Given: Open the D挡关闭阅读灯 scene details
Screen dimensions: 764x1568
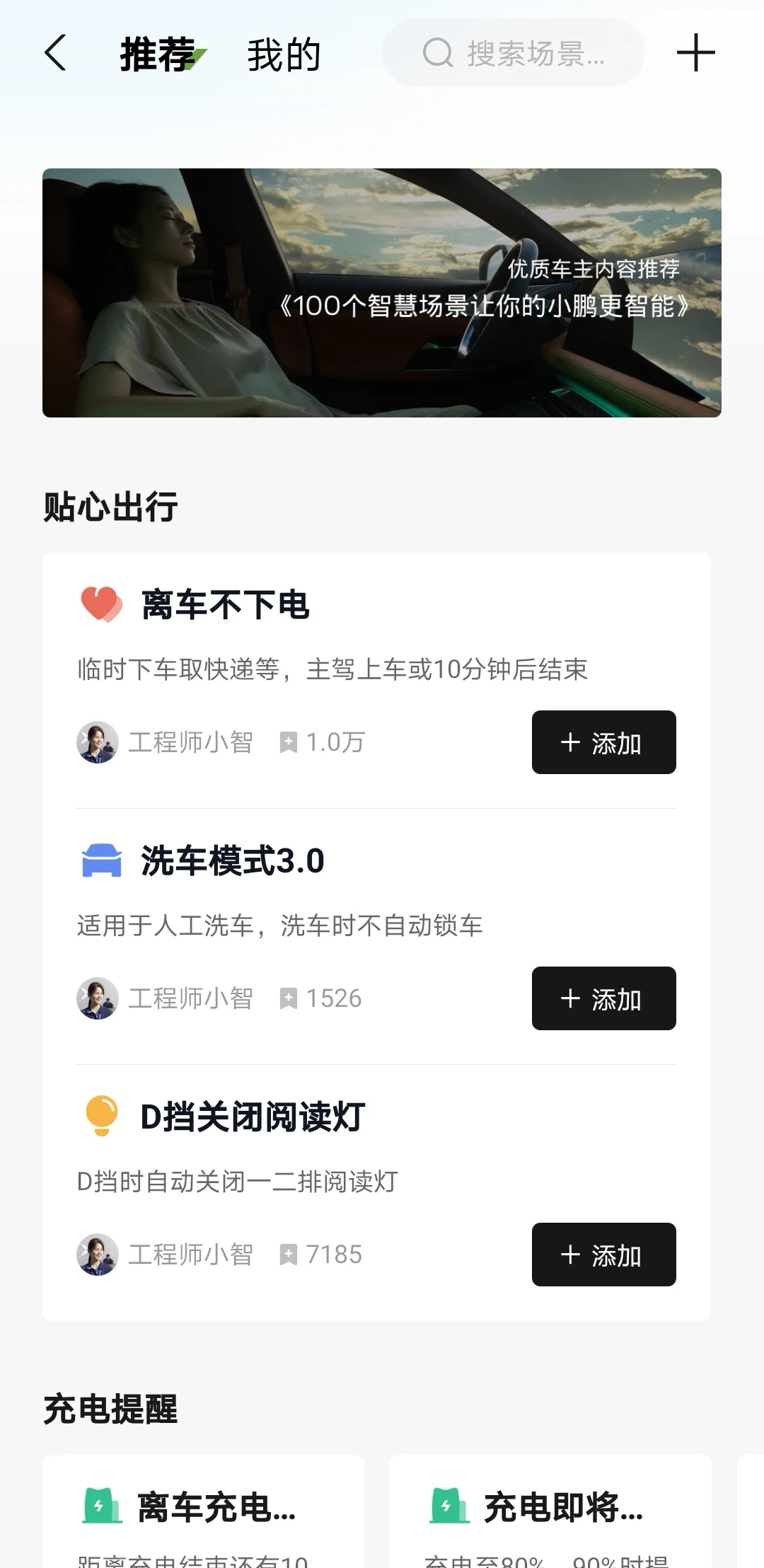Looking at the screenshot, I should point(253,1118).
